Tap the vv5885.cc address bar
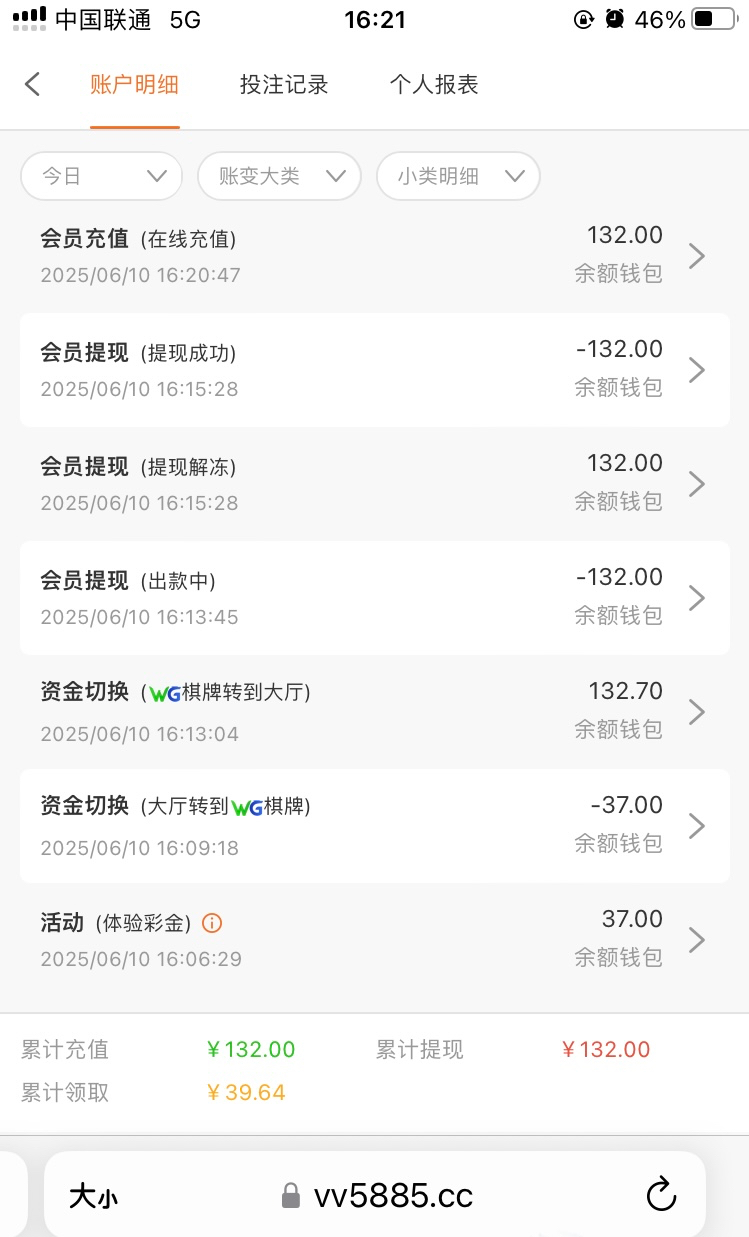 392,1195
